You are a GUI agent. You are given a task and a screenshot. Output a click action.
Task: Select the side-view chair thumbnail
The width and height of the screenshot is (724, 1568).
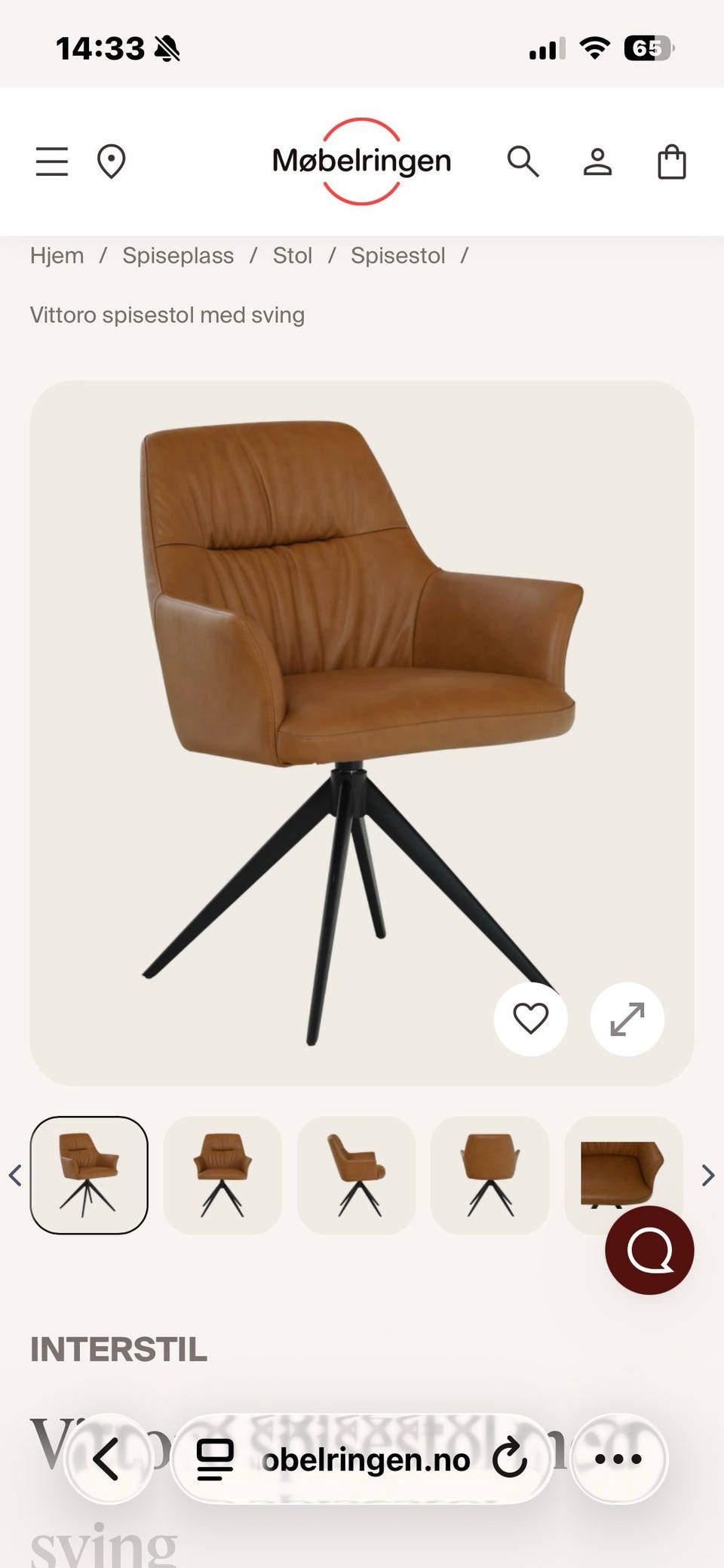(356, 1175)
